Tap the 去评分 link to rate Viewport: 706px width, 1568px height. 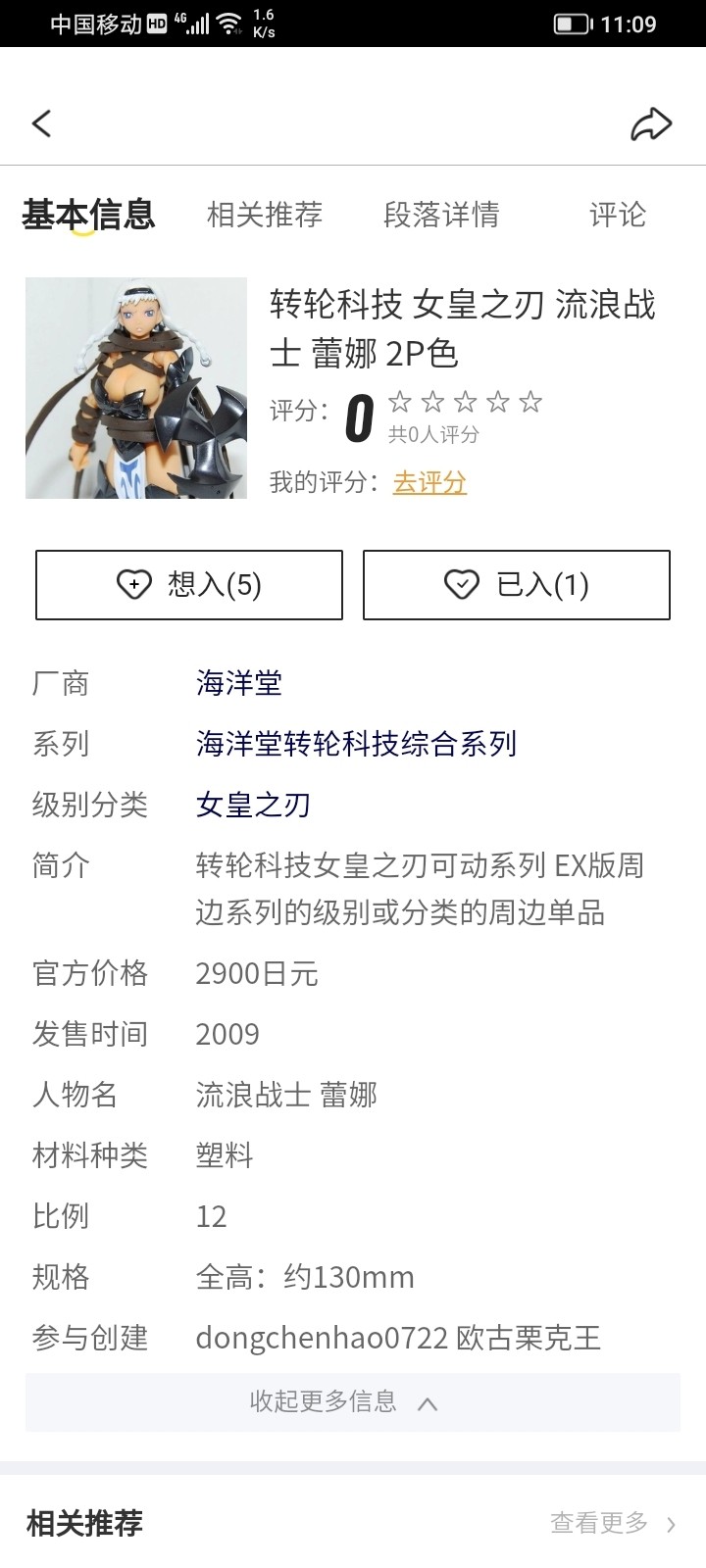coord(429,482)
